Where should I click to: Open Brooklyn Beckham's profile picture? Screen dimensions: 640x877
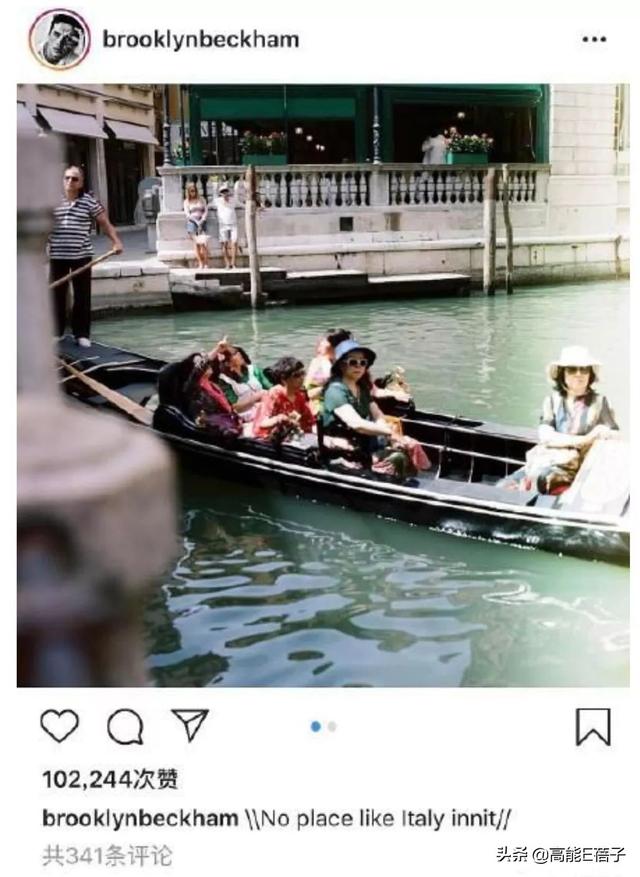[x=60, y=40]
